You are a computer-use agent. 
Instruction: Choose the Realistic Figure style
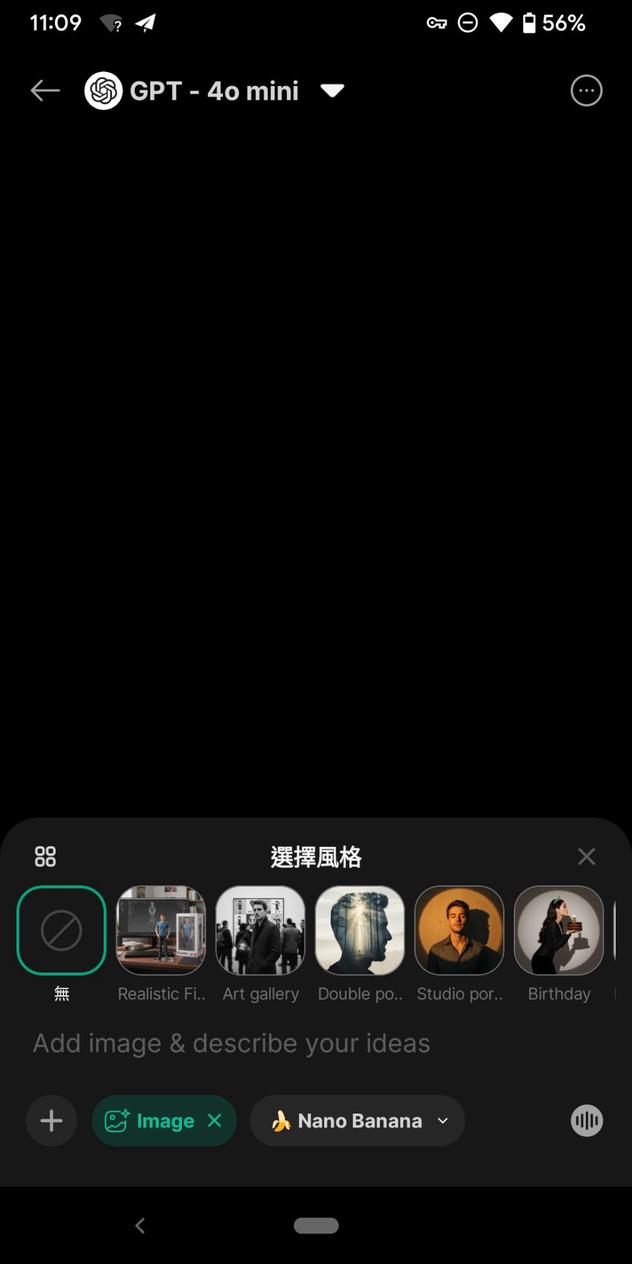point(161,930)
